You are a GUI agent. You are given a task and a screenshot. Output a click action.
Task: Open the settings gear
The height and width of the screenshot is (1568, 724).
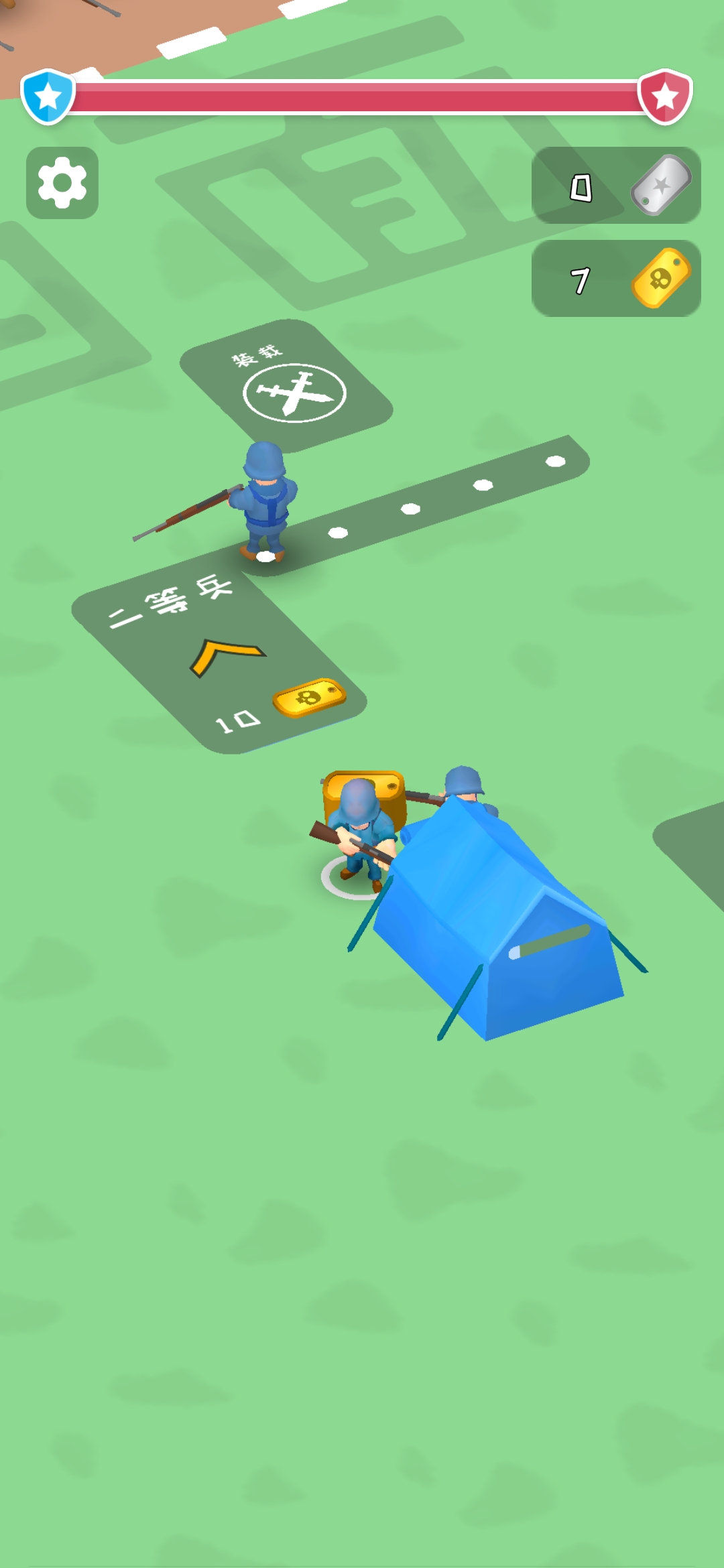coord(62,183)
